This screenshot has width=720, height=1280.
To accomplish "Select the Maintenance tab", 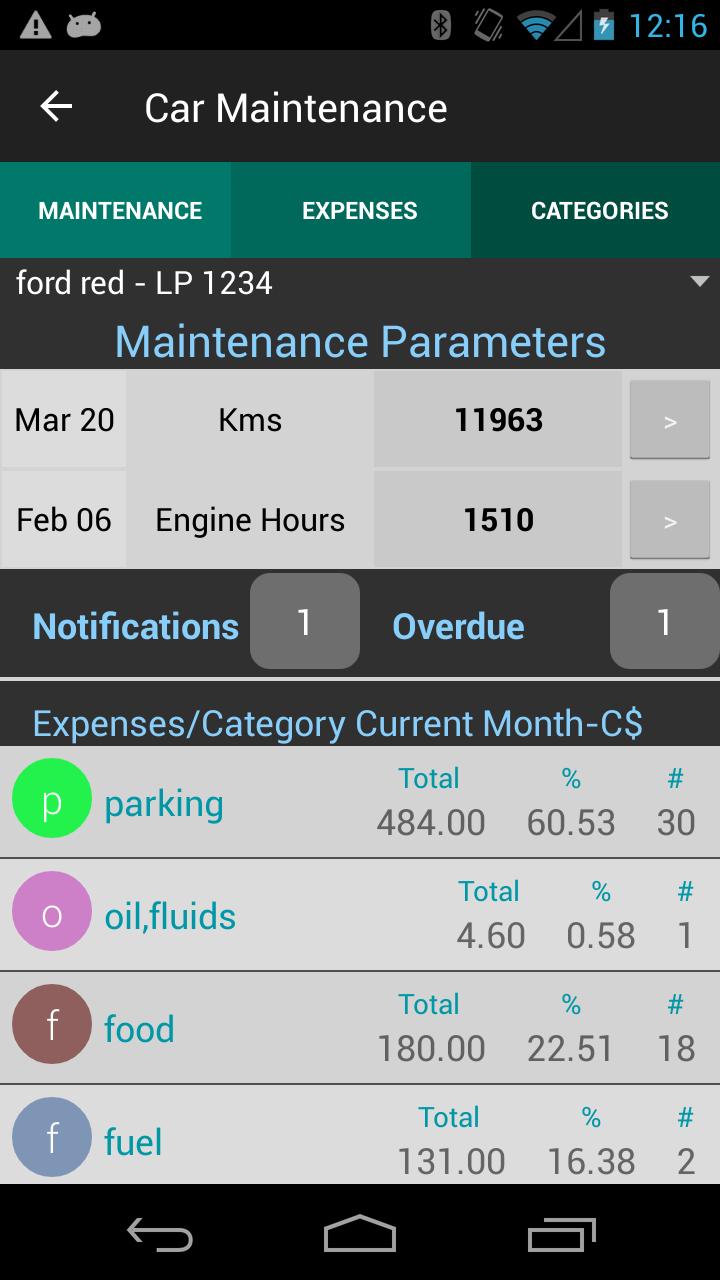I will [x=118, y=210].
